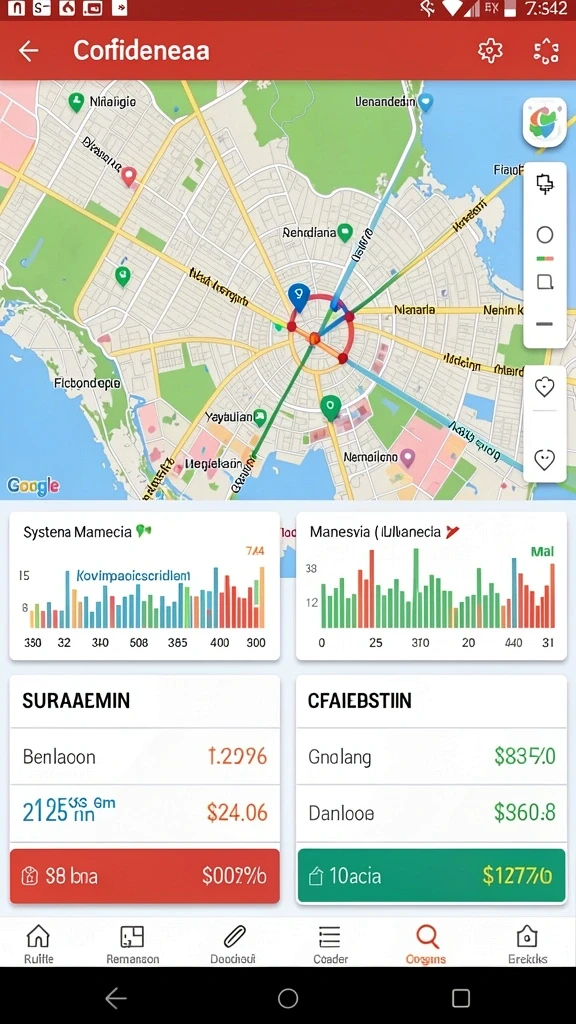Open the Erektks tab
Screen dimensions: 576x1024
point(527,944)
